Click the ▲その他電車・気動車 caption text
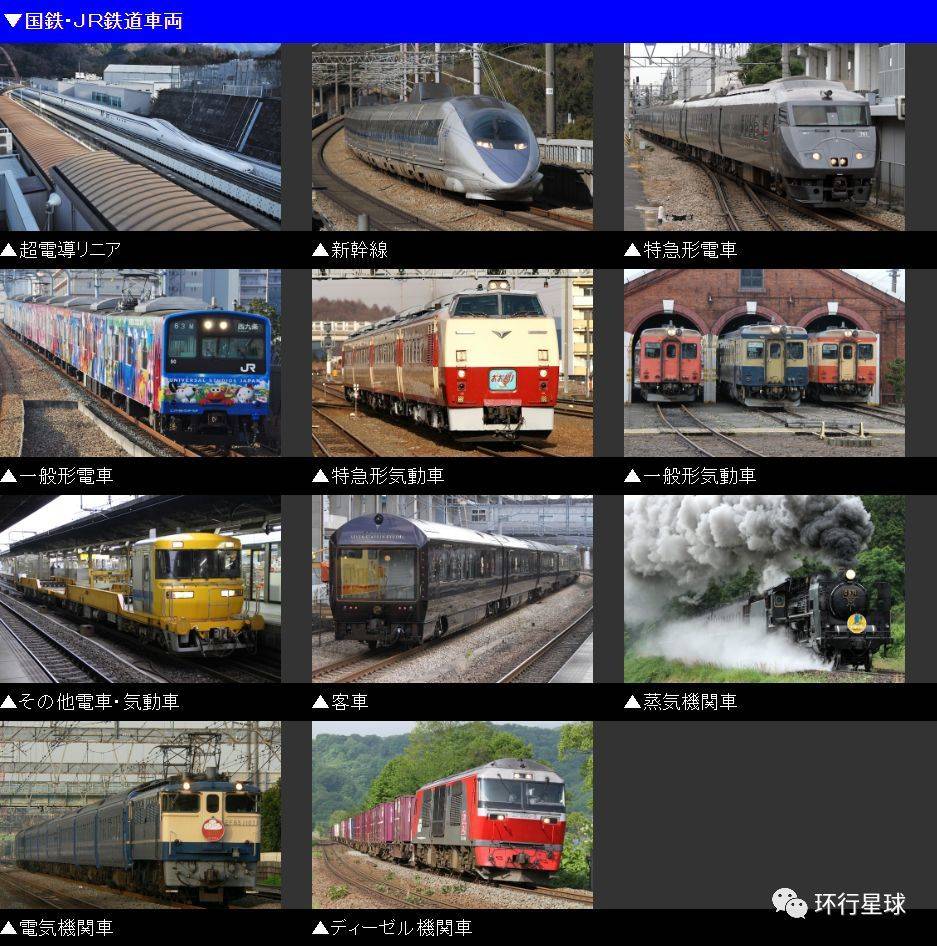 coord(90,701)
